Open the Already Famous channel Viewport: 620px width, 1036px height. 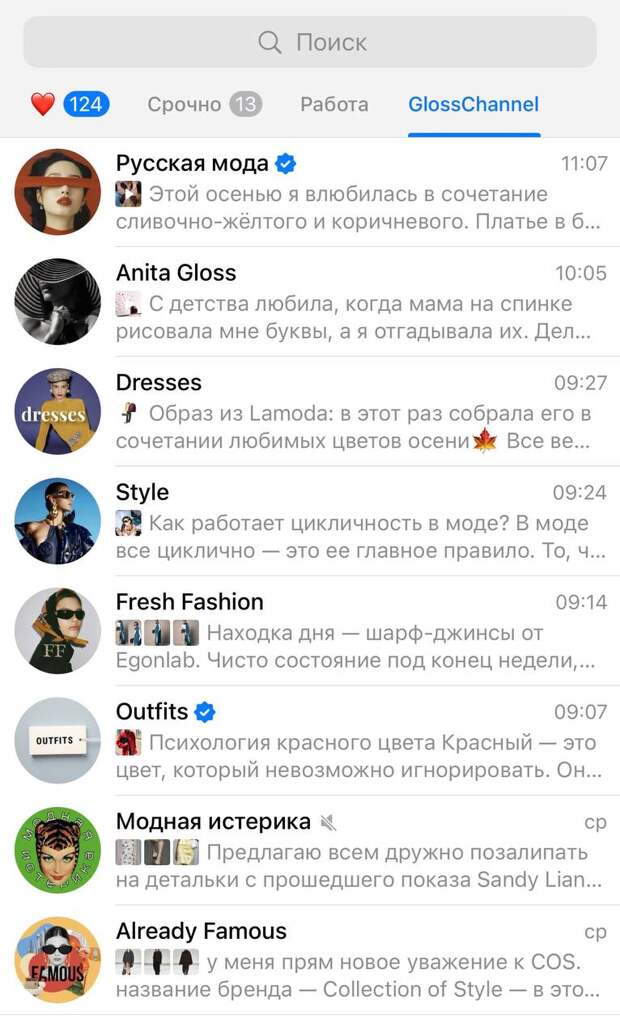(x=310, y=960)
